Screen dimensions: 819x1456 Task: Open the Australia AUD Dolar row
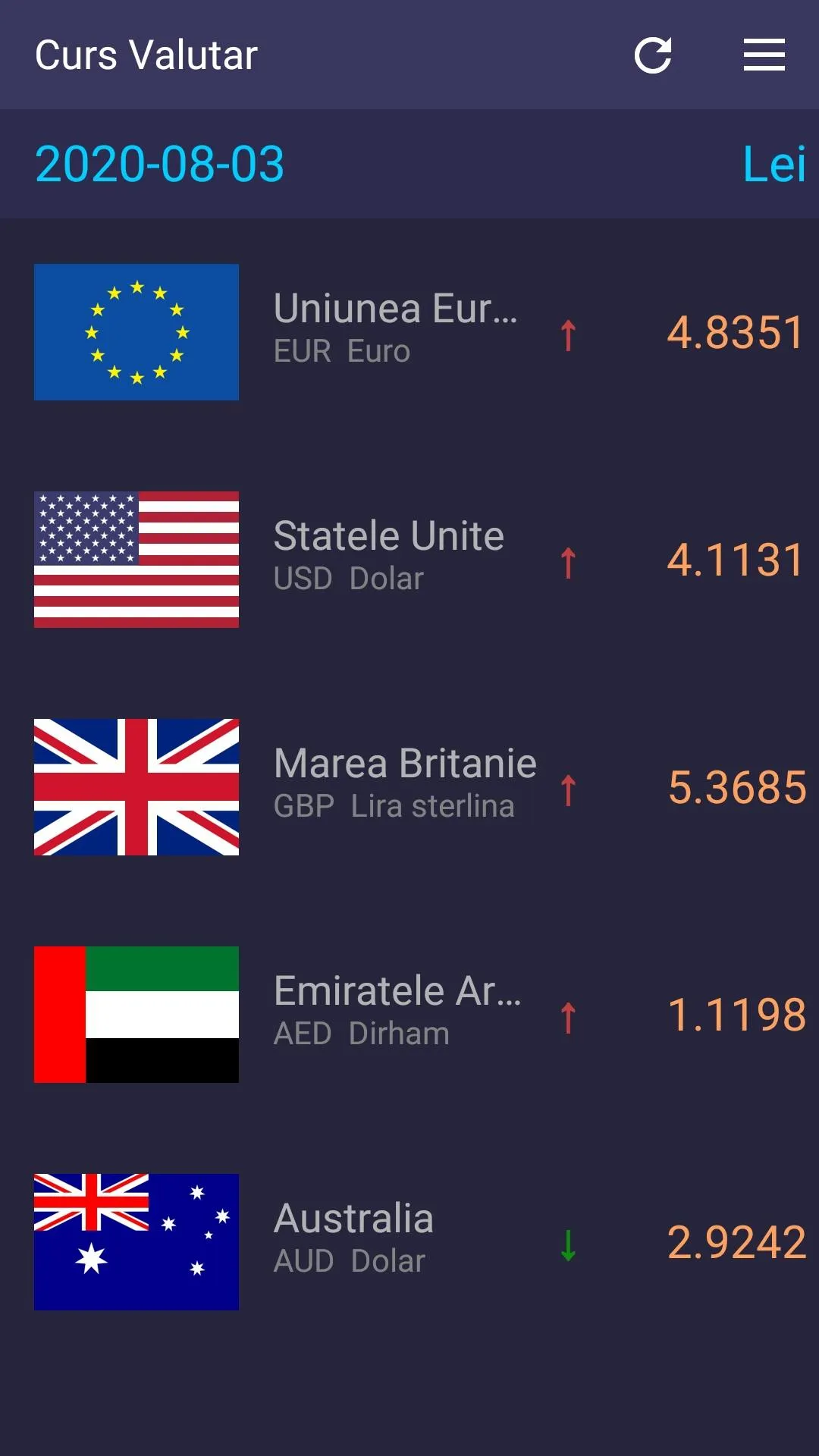(x=409, y=1242)
